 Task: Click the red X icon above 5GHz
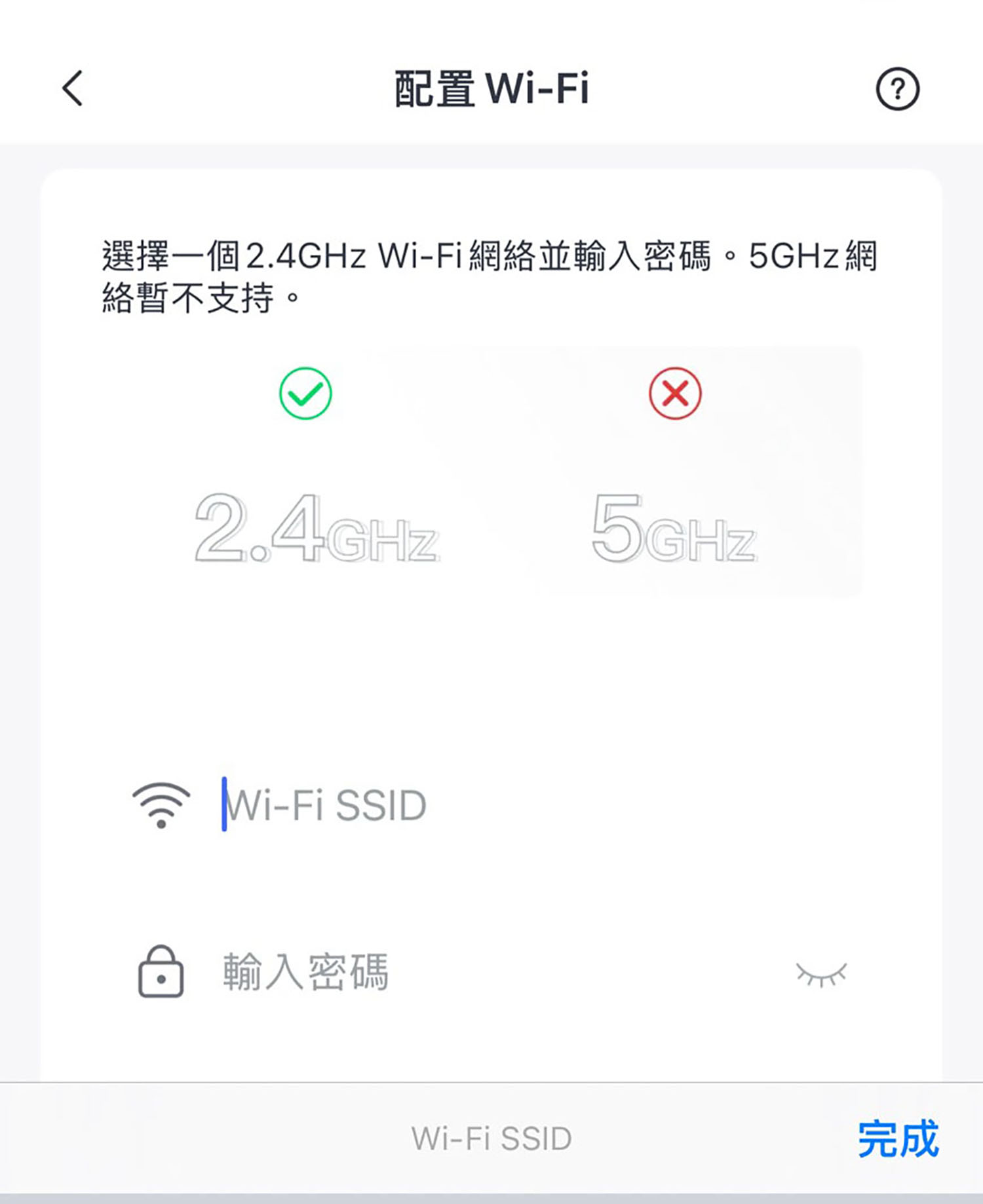pos(675,394)
